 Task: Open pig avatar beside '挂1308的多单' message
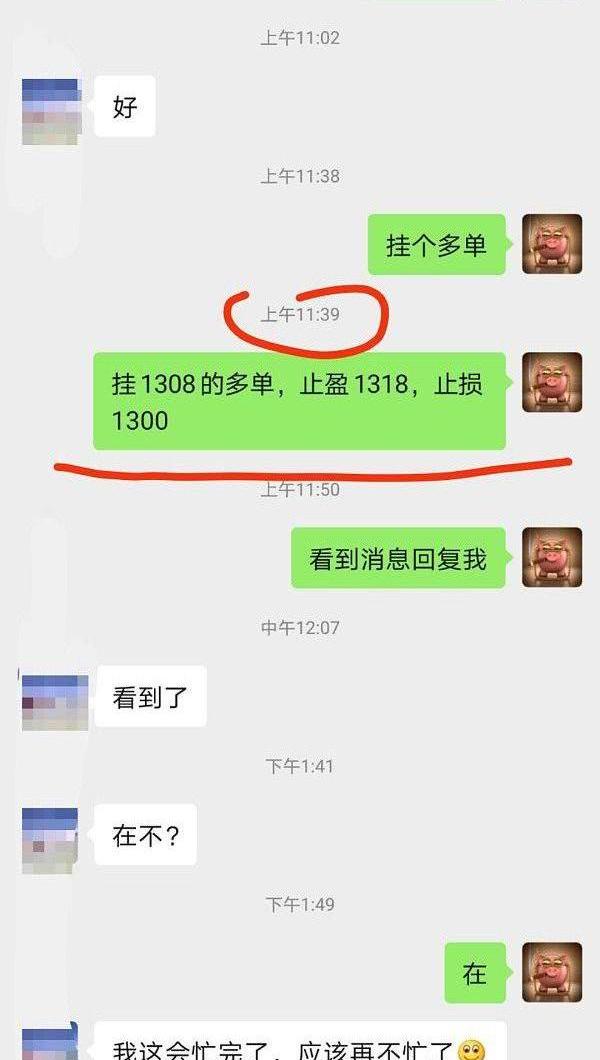552,382
